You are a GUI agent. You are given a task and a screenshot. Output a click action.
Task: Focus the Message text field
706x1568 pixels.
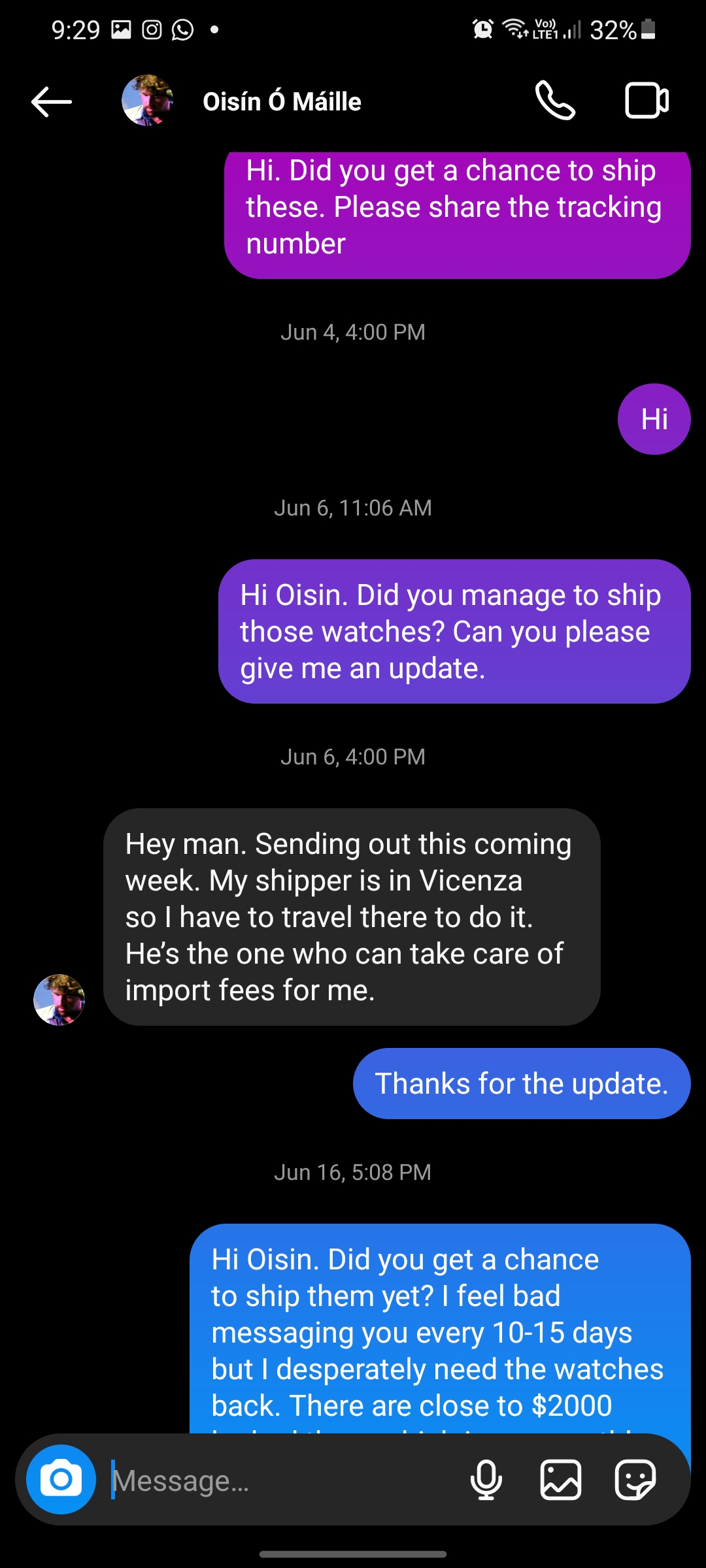[x=281, y=1480]
